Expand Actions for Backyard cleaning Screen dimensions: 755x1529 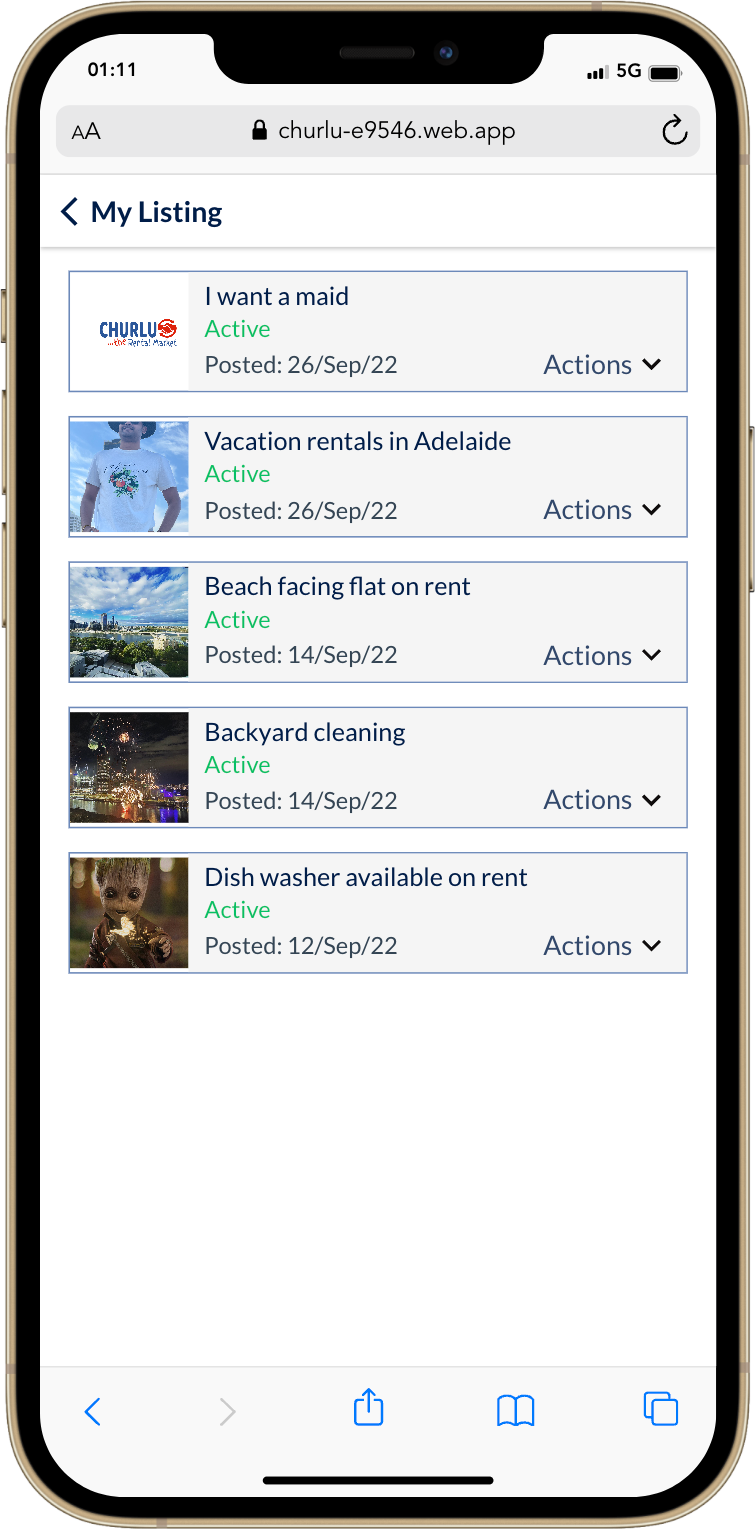(602, 800)
